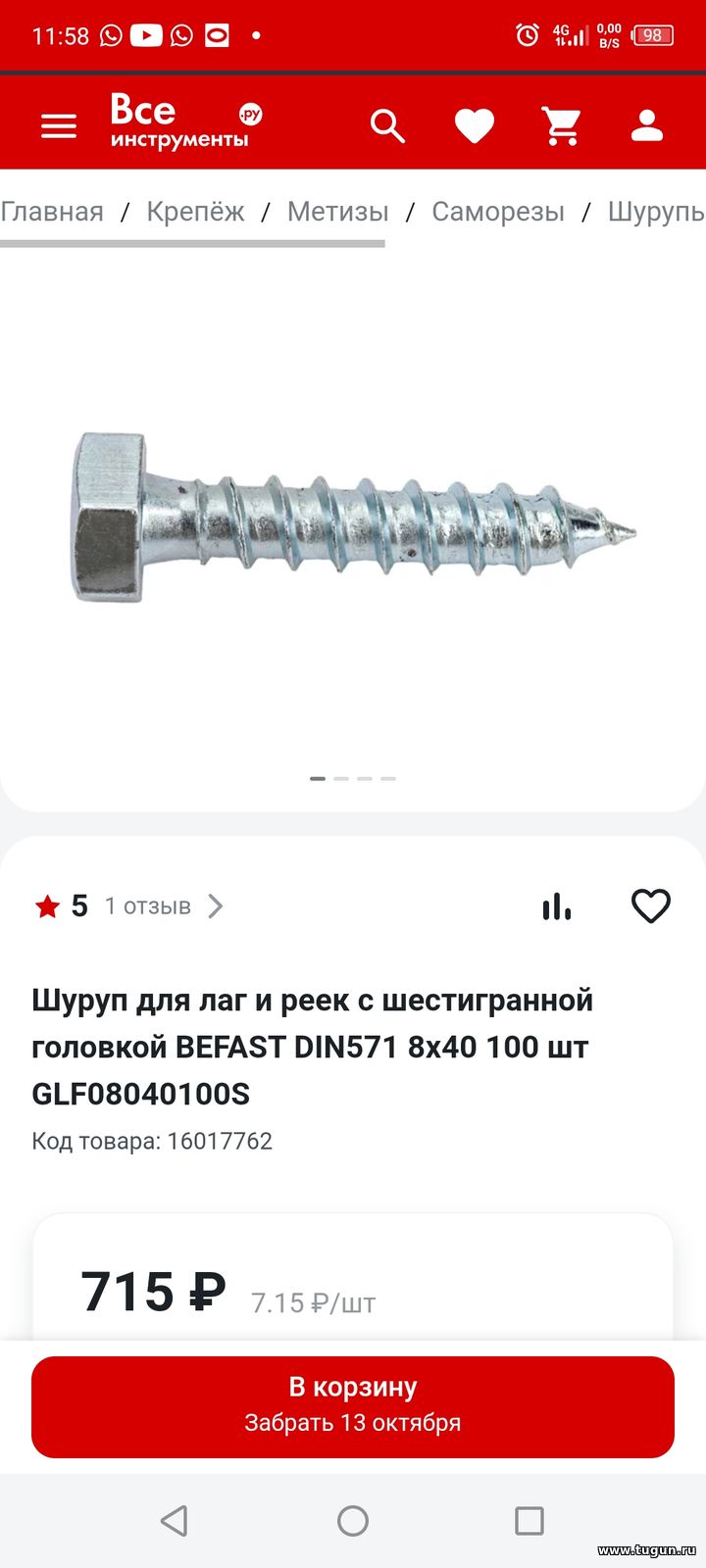This screenshot has height=1568, width=706.
Task: Open the 1 отзыв reviews link
Action: coord(148,906)
